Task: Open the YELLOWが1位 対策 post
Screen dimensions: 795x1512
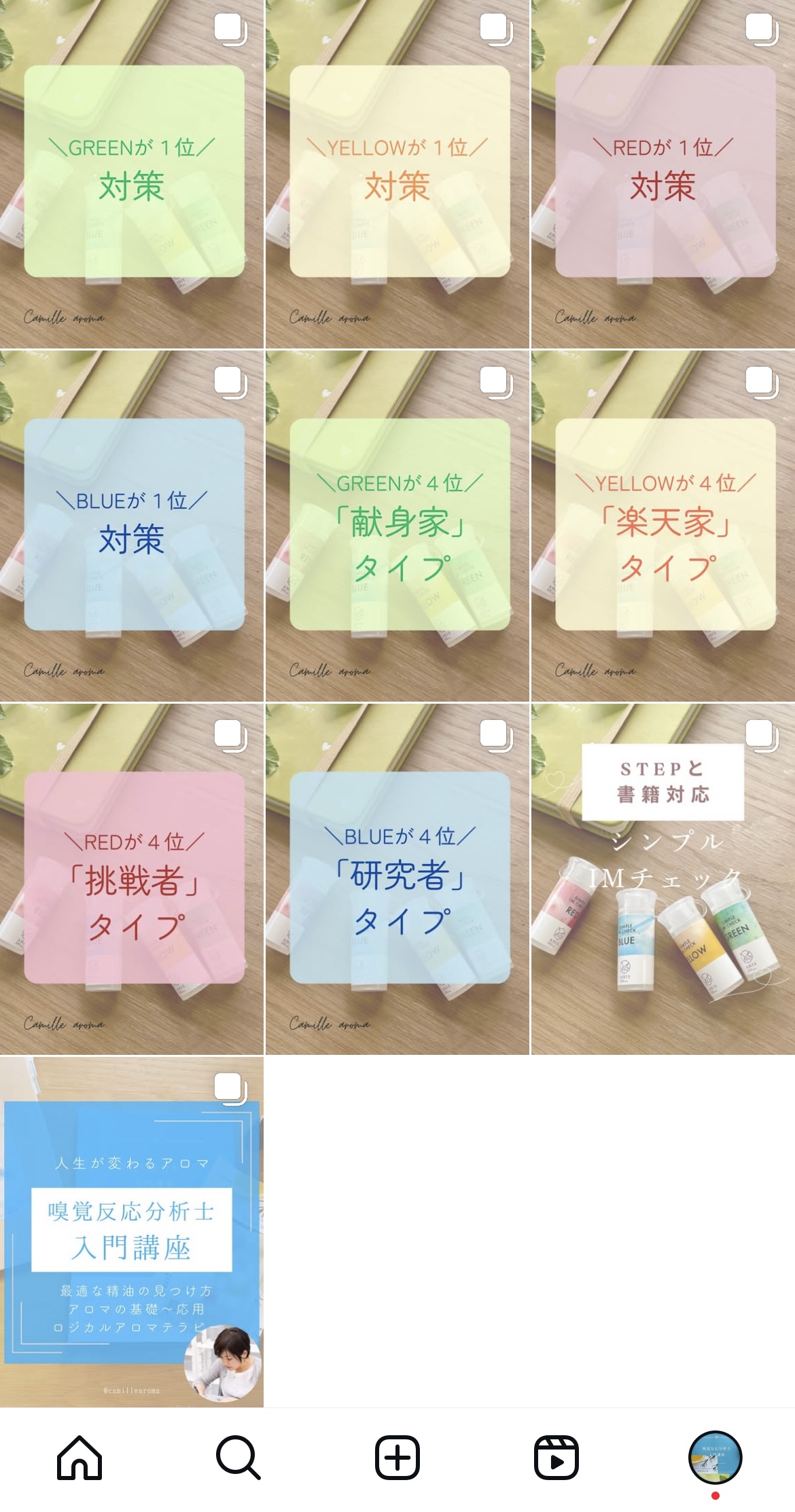Action: 397,174
